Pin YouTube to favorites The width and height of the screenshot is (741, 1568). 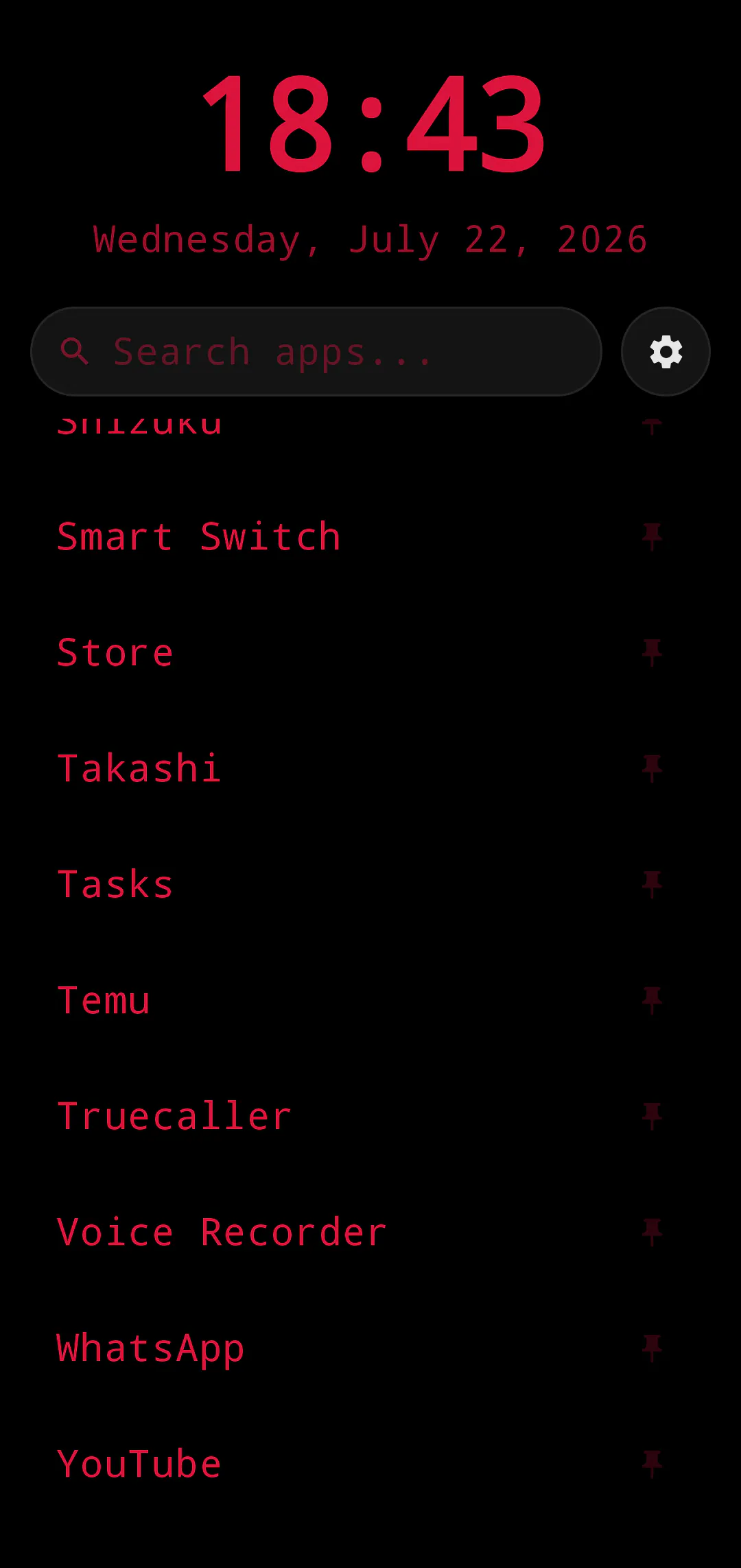tap(652, 1464)
